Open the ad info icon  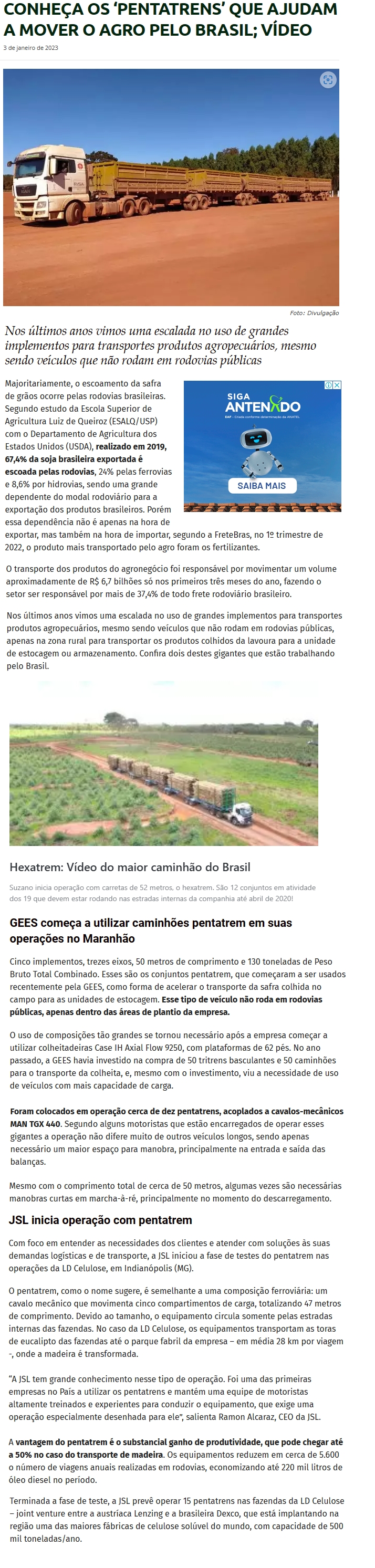coord(329,385)
